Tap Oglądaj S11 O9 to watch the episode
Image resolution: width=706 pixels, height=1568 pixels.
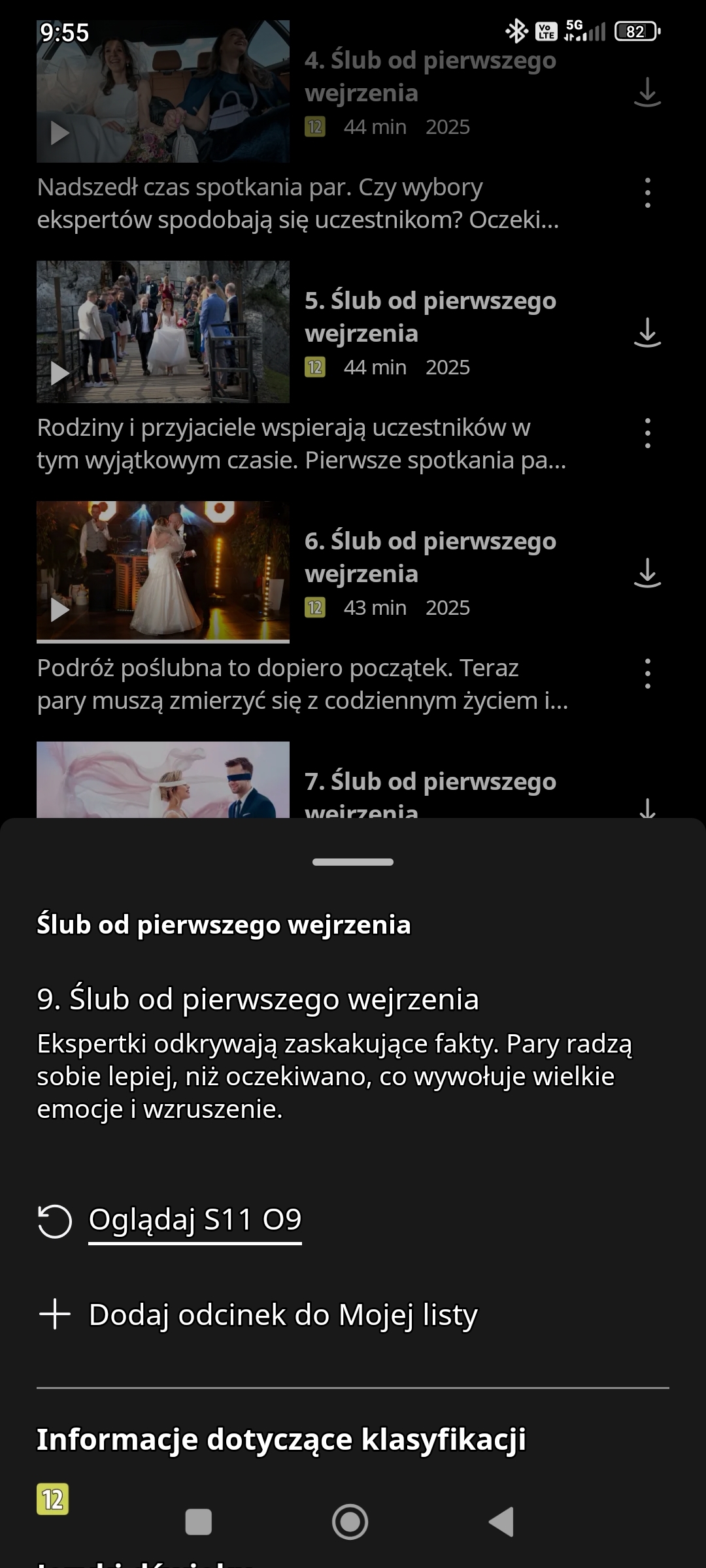pos(195,1220)
